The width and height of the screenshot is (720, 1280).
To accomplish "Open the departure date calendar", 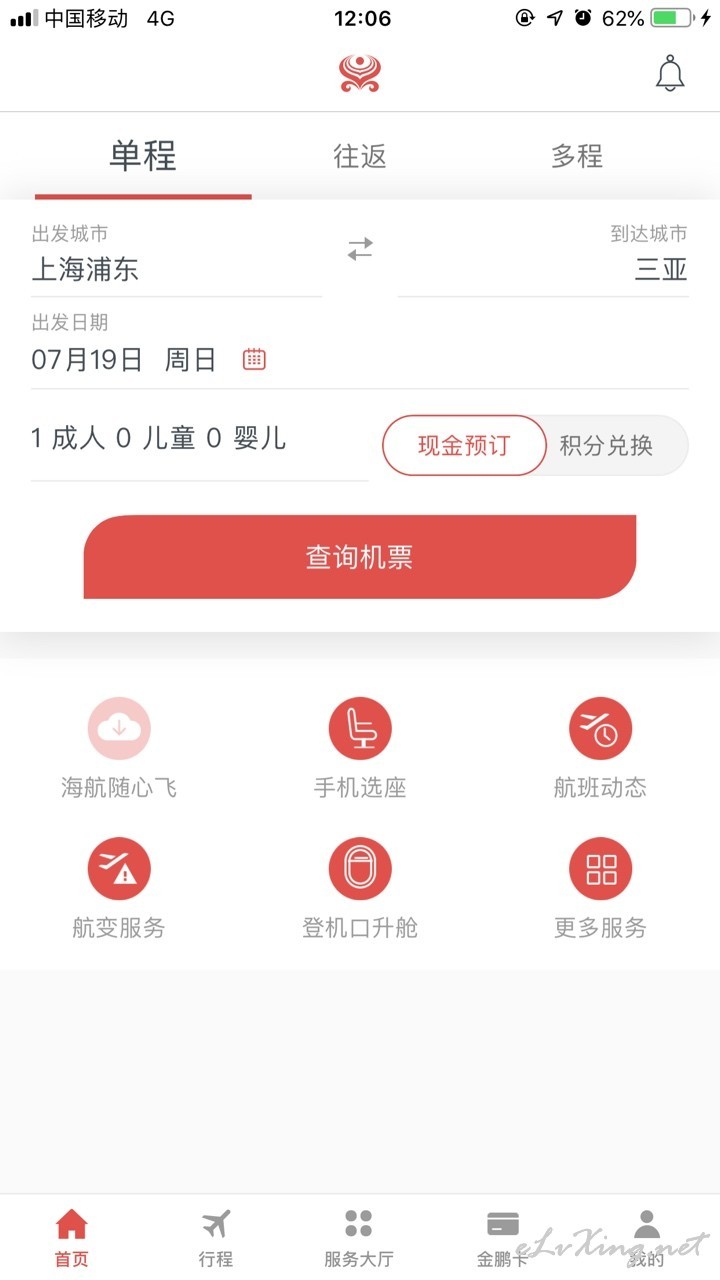I will tap(254, 359).
